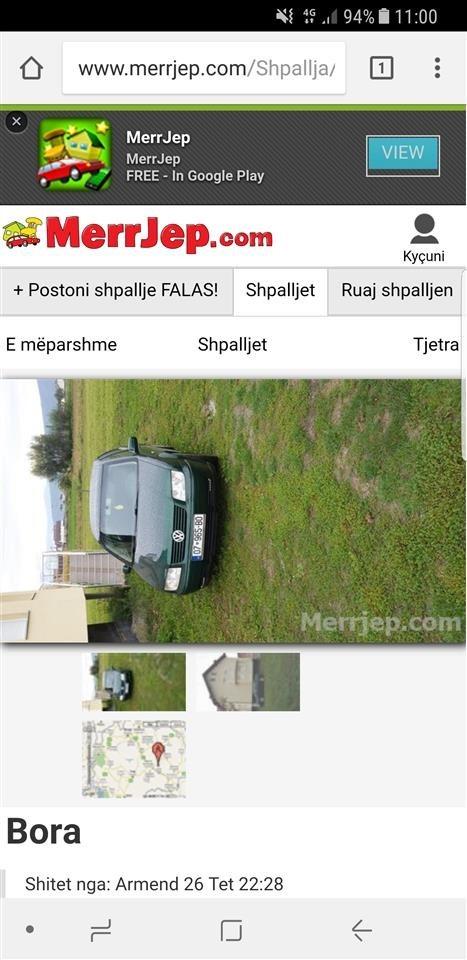This screenshot has height=960, width=467.
Task: Tap Ruaj shpalljen to save the listing
Action: 397,290
